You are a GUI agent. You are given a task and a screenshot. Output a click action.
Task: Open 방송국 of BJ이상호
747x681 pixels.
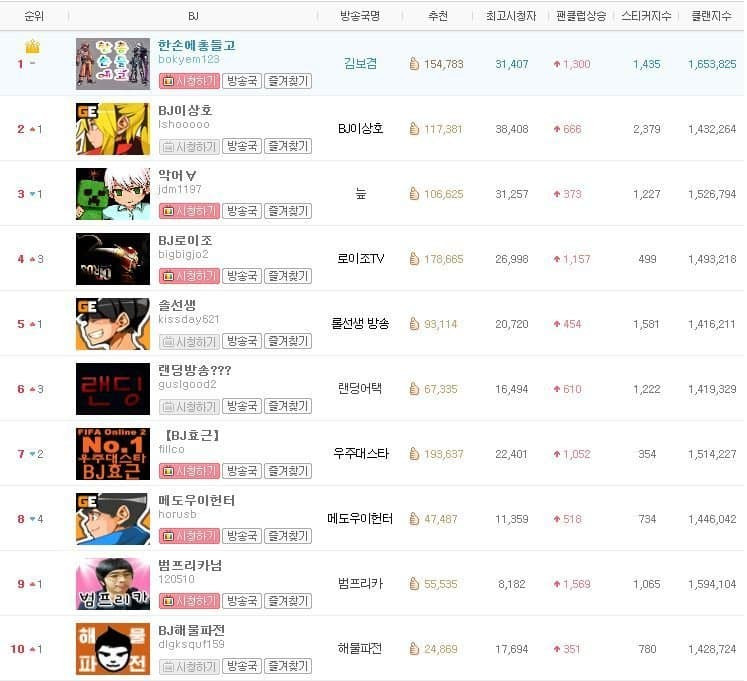coord(241,146)
